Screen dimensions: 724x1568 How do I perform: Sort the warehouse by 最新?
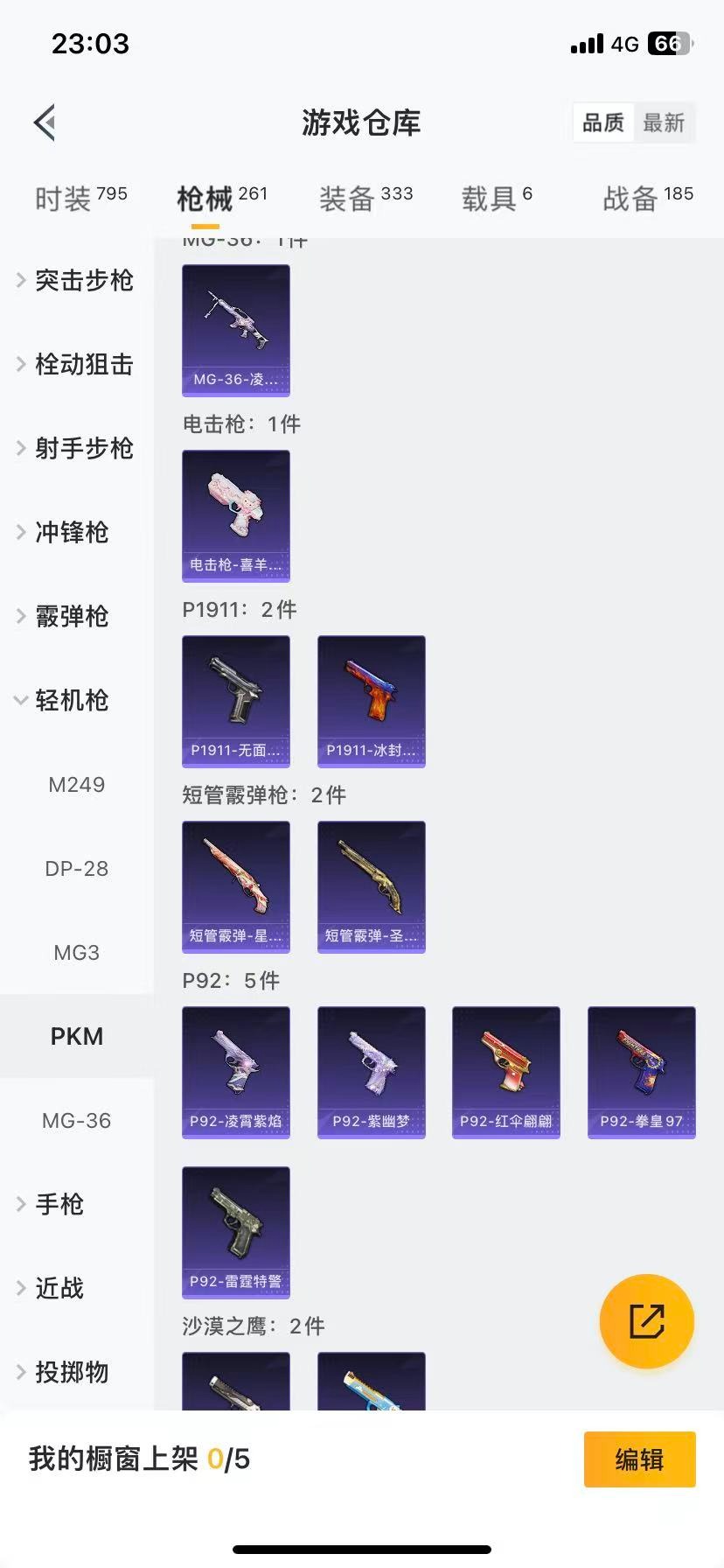[x=664, y=122]
